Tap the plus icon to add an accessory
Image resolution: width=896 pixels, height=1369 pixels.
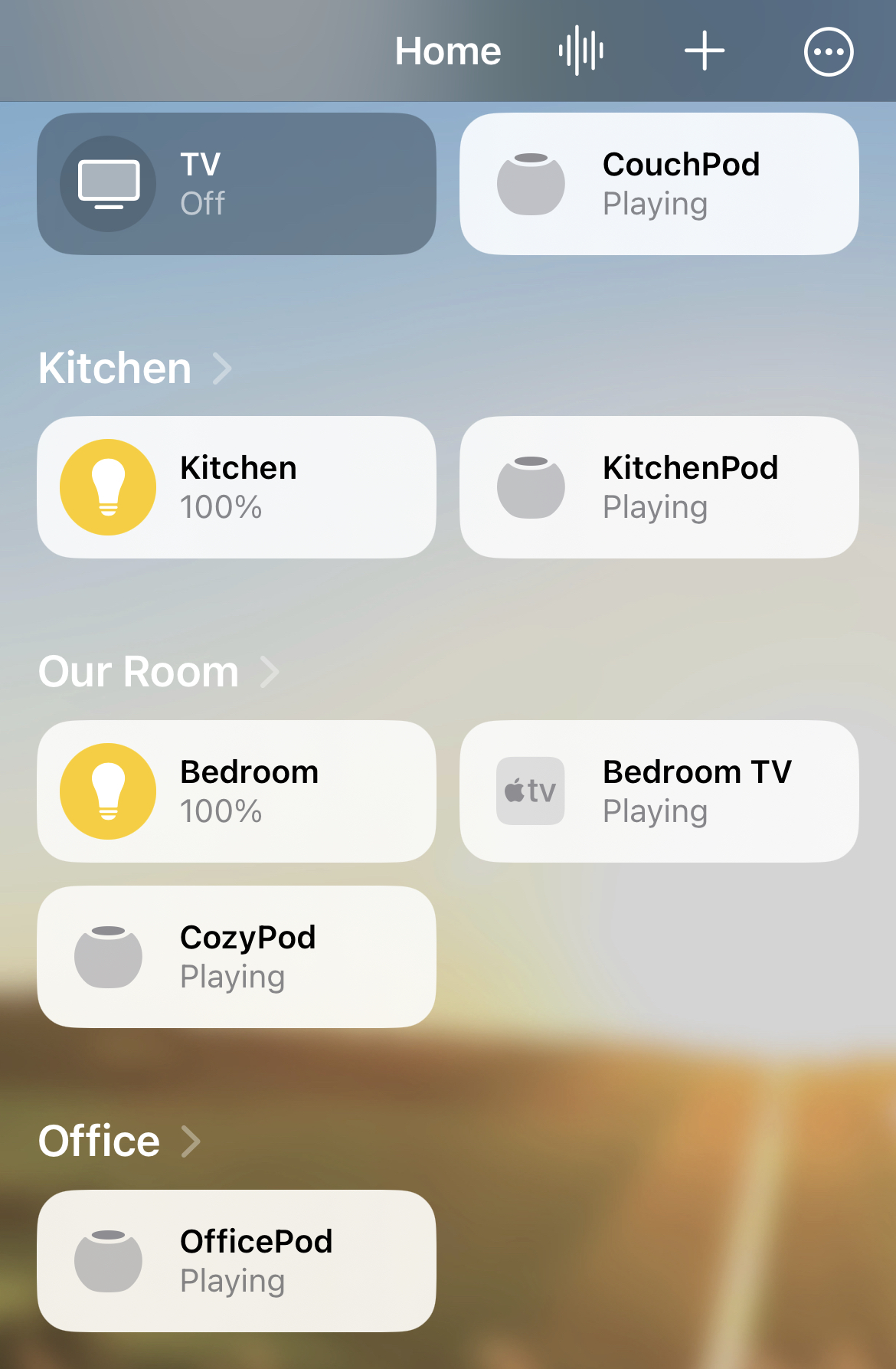(704, 51)
